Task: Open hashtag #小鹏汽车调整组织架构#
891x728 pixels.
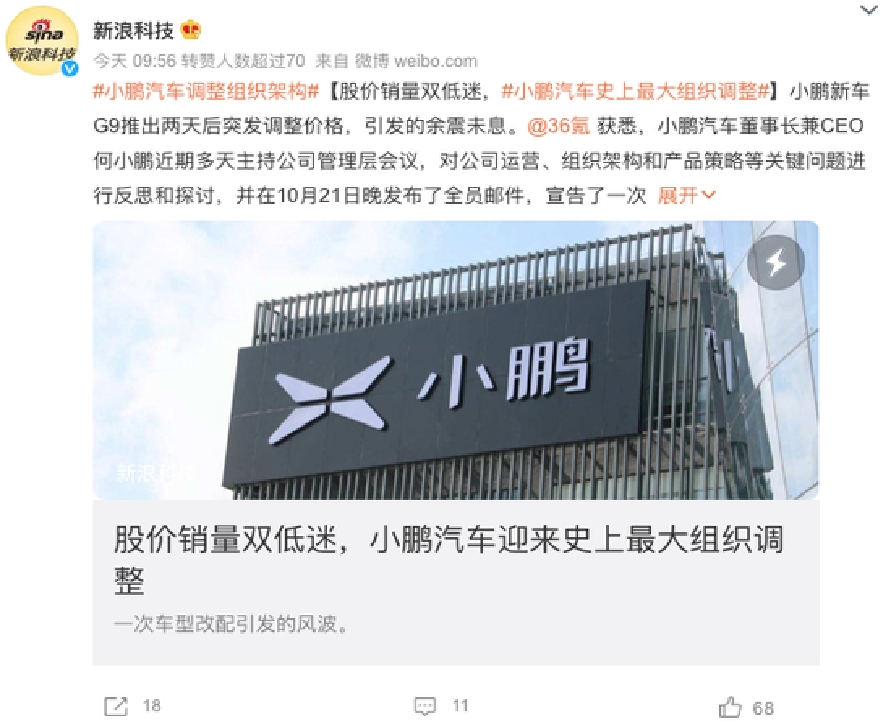Action: click(205, 93)
